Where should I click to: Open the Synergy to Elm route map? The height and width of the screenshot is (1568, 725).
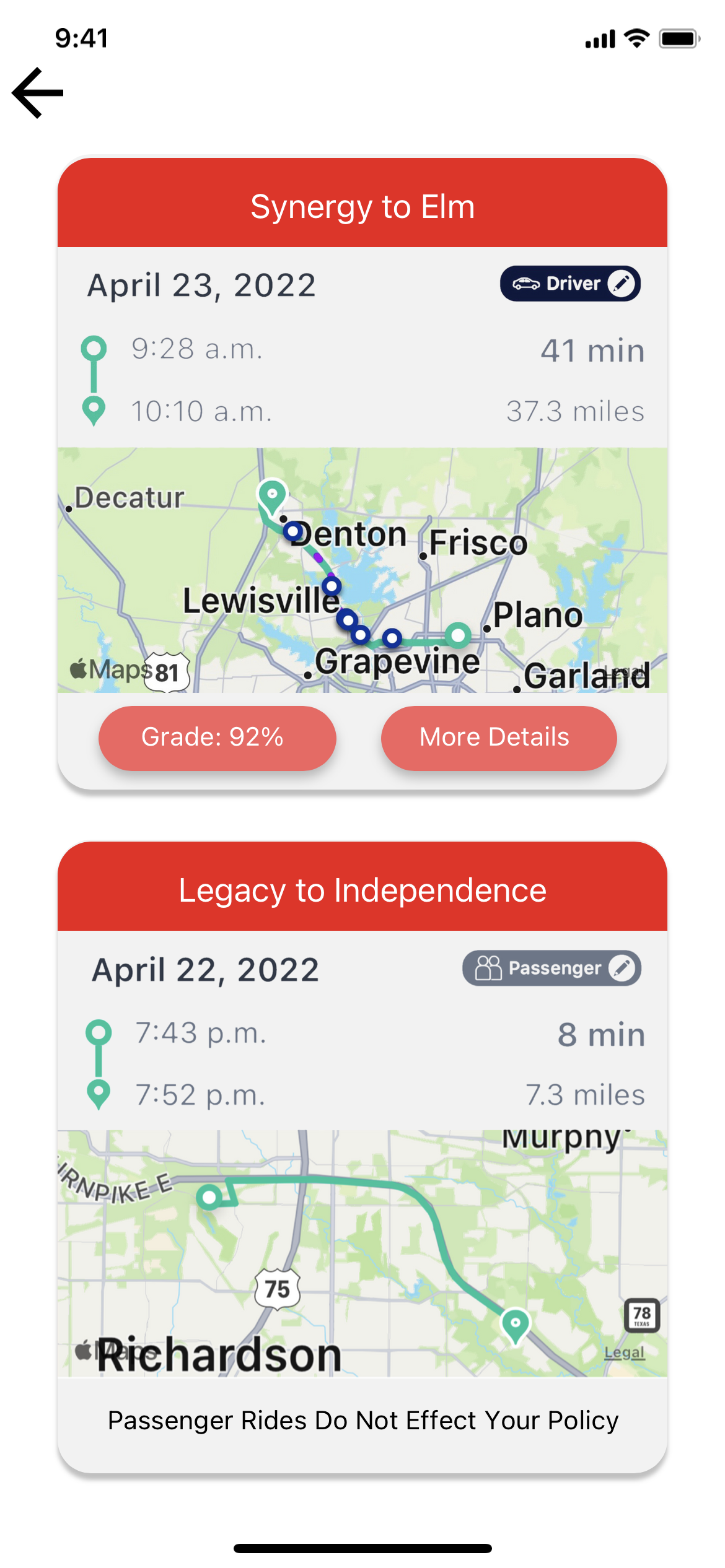click(x=362, y=570)
